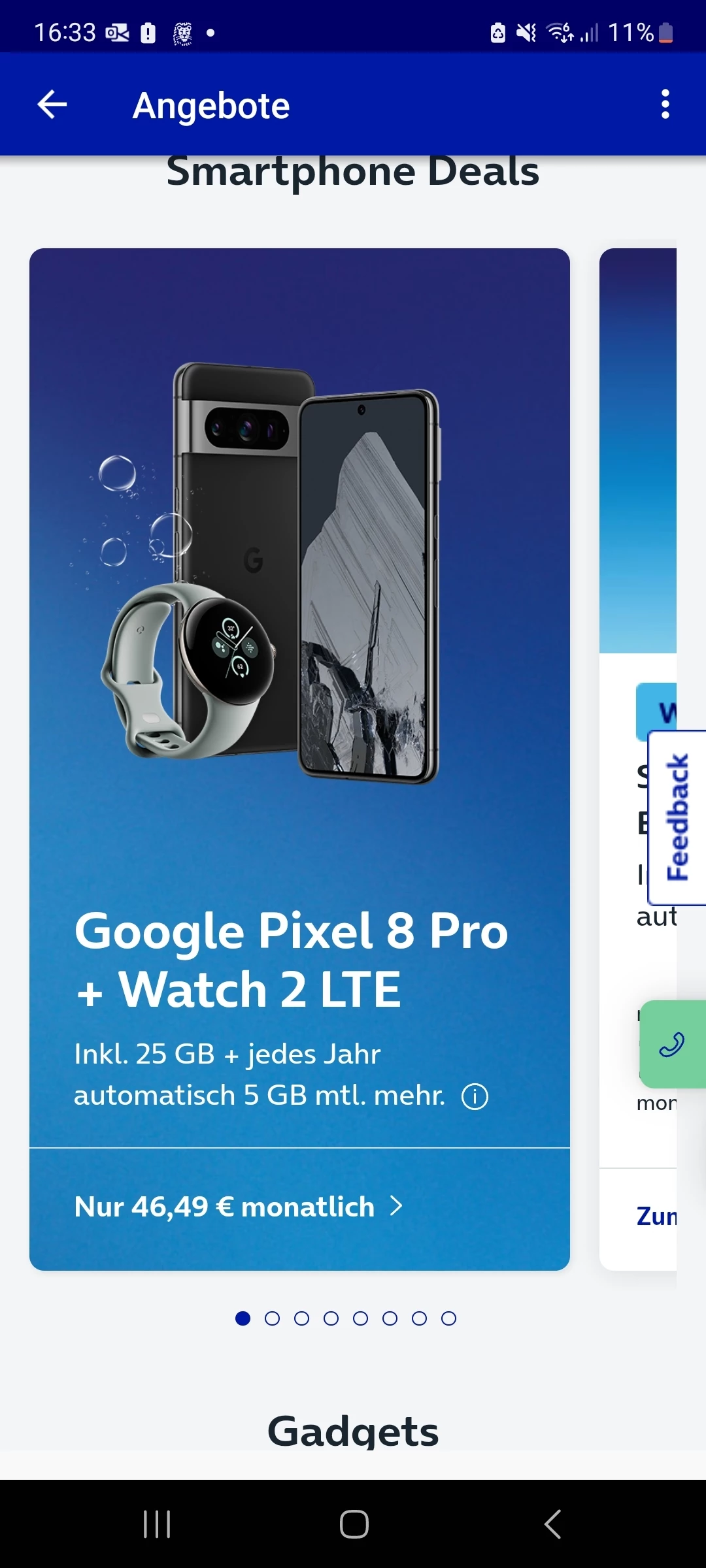Open the Feedback side tab
The width and height of the screenshot is (706, 1568).
tap(677, 817)
